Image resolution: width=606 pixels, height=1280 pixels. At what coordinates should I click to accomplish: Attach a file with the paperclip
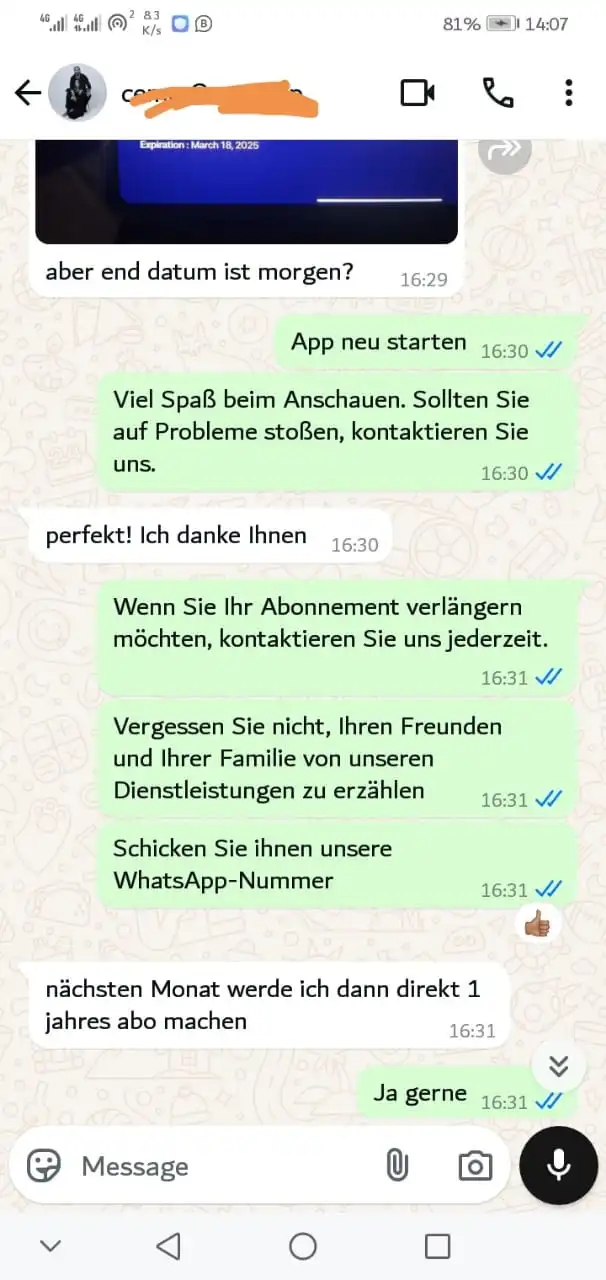pyautogui.click(x=397, y=1165)
